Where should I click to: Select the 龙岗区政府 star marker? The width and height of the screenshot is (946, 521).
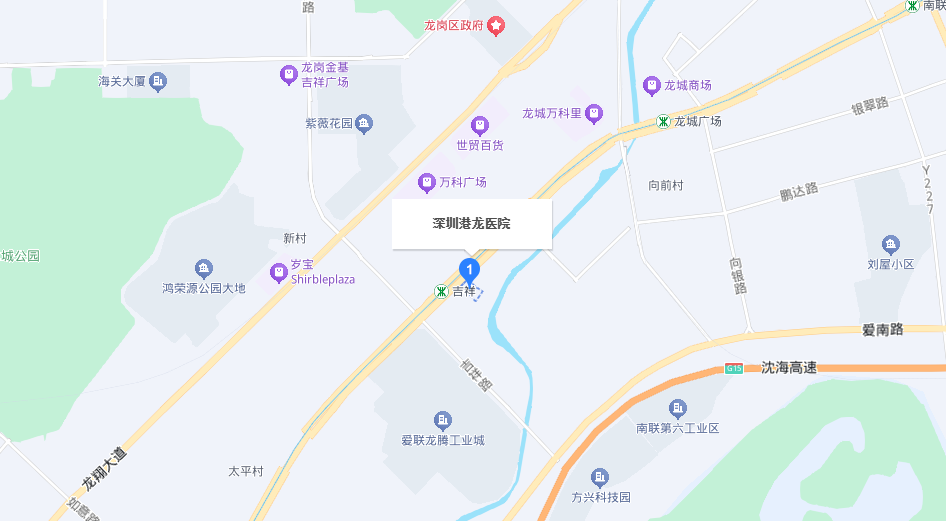point(496,25)
